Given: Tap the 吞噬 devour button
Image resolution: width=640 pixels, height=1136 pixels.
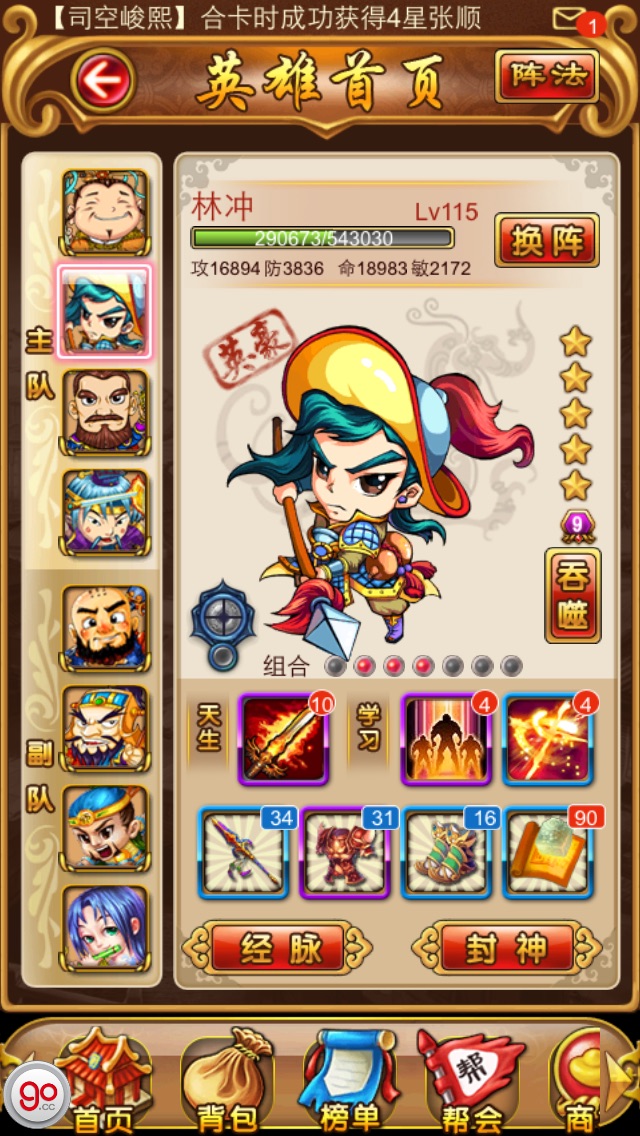Looking at the screenshot, I should (573, 595).
